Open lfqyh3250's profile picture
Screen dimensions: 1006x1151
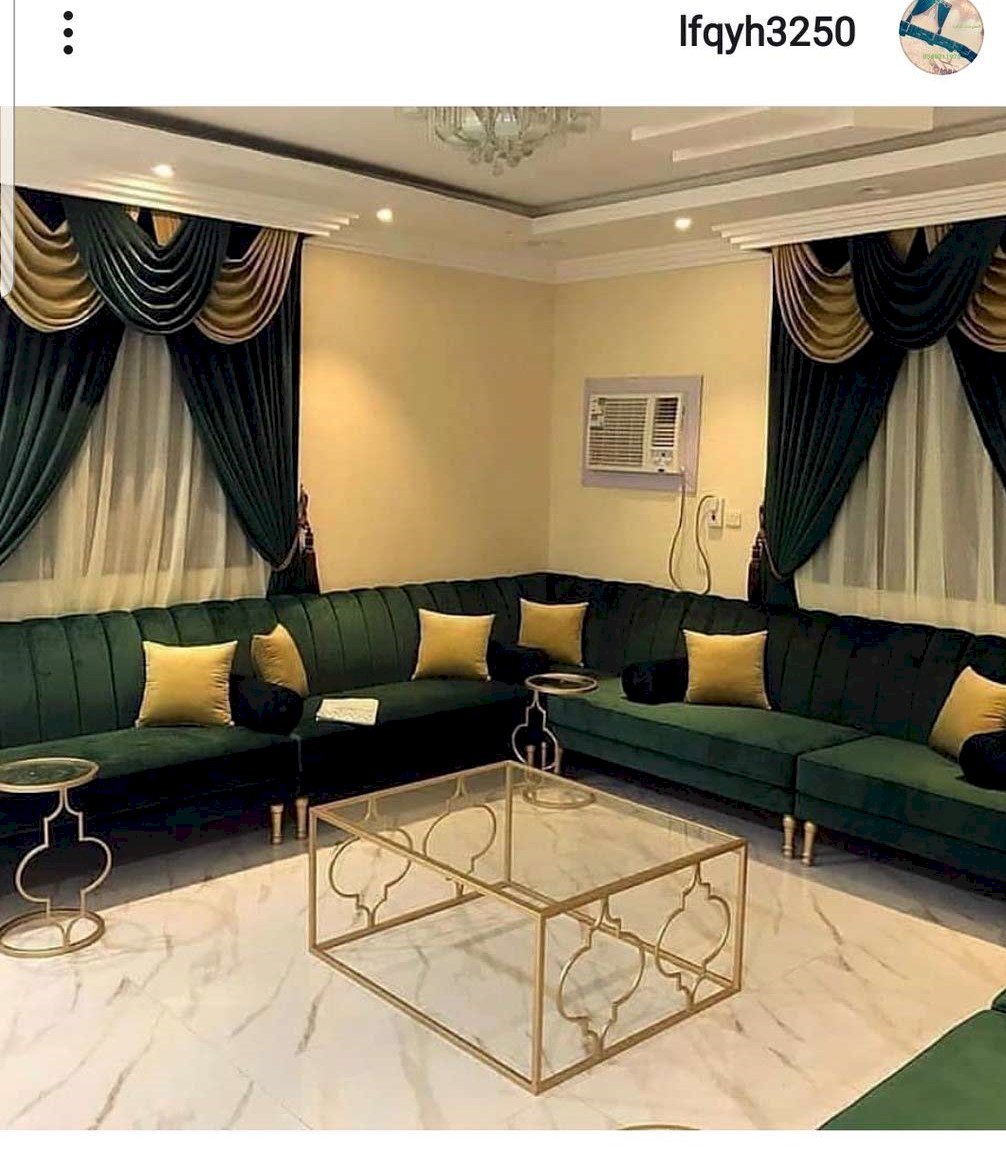[940, 35]
